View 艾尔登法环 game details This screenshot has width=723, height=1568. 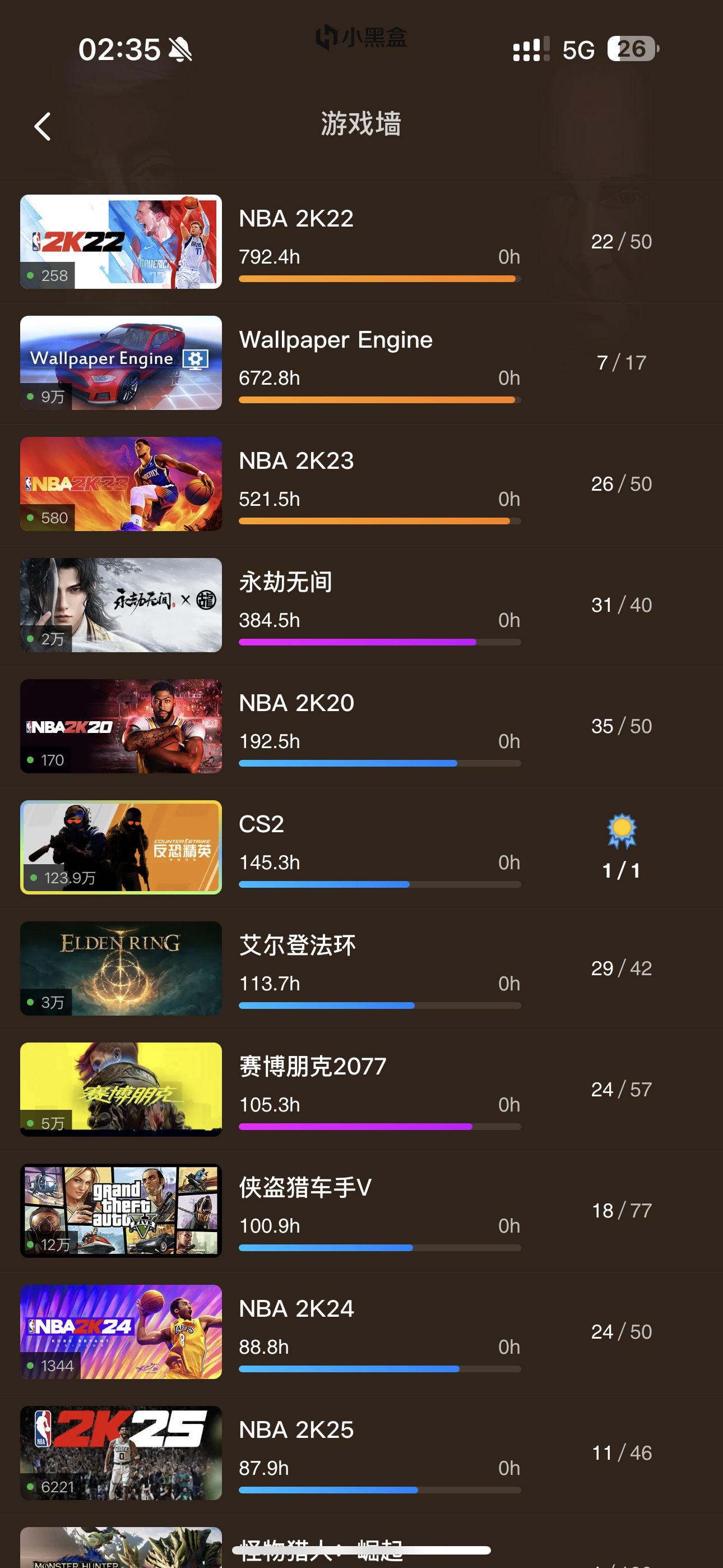point(361,969)
